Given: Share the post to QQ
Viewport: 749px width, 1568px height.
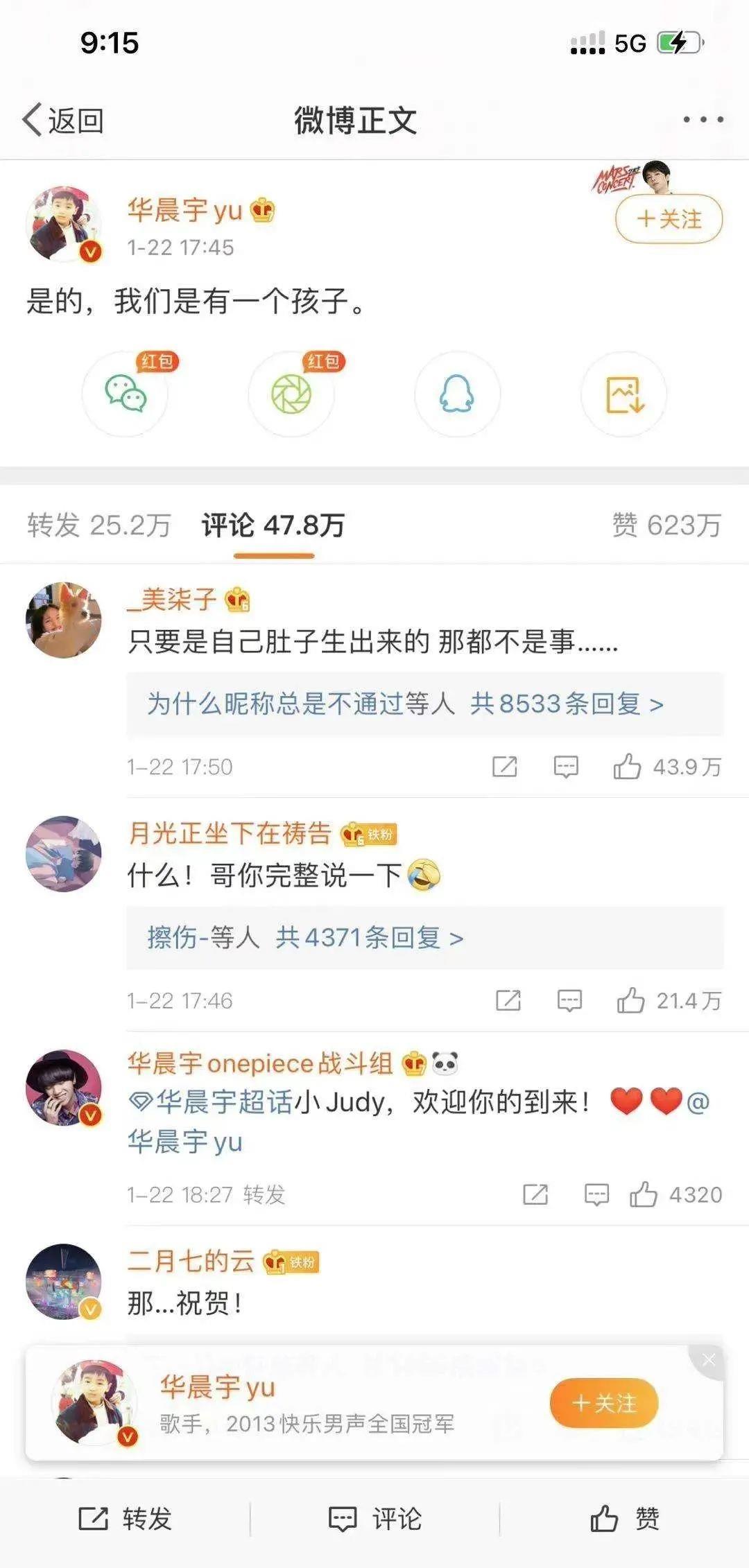Looking at the screenshot, I should 457,394.
